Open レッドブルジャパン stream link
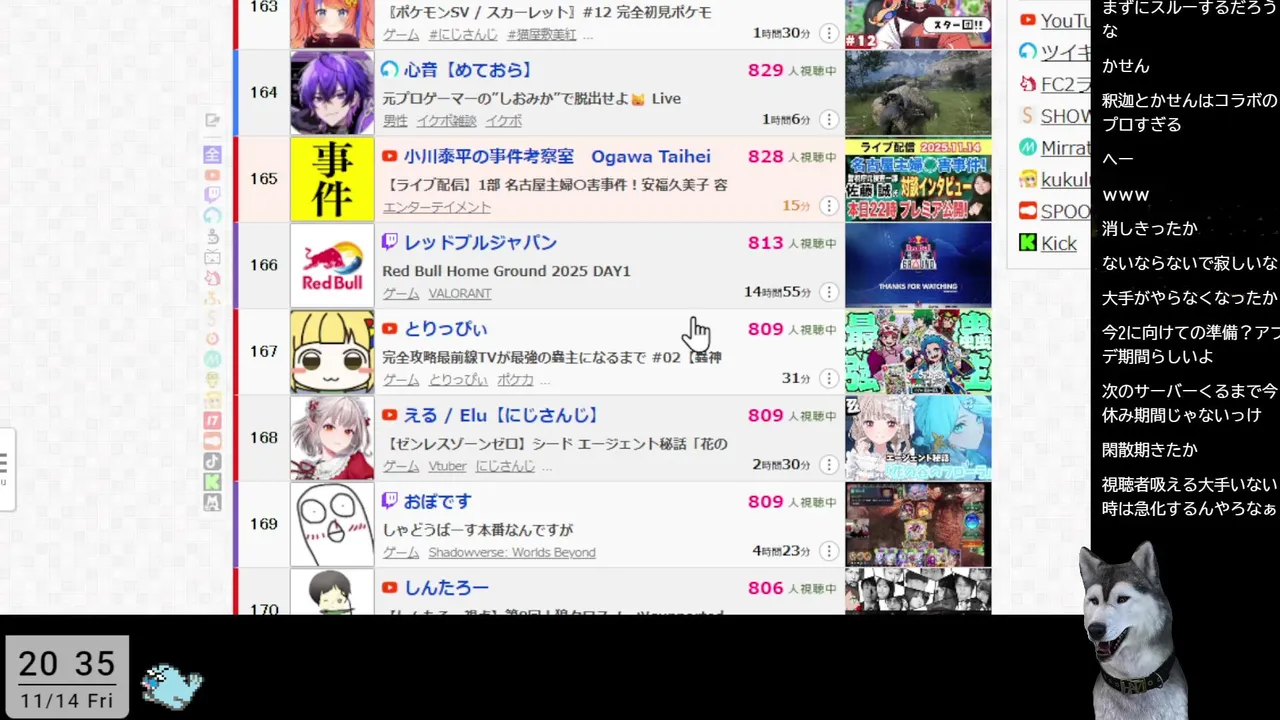Viewport: 1280px width, 720px height. tap(480, 243)
